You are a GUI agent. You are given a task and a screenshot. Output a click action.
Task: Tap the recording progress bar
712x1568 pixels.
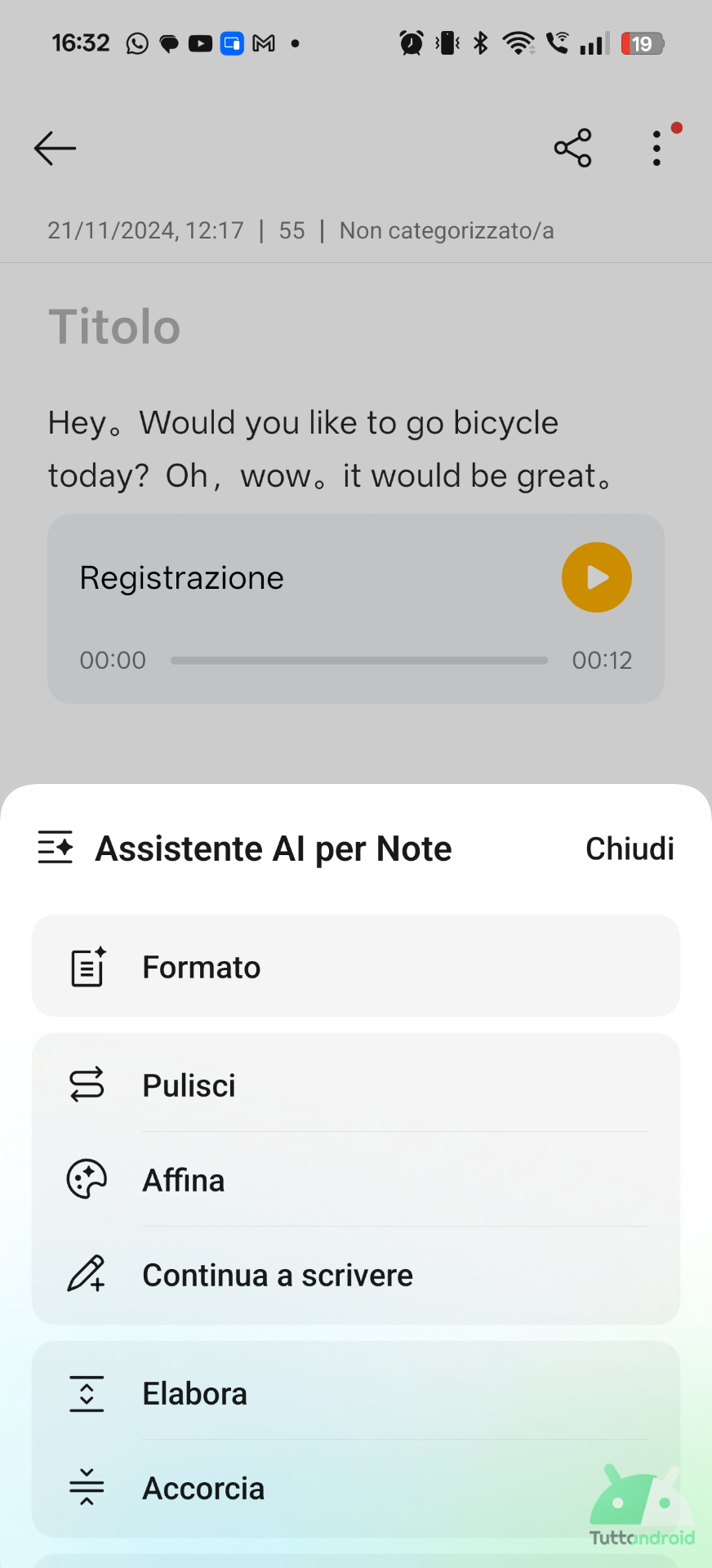[359, 661]
